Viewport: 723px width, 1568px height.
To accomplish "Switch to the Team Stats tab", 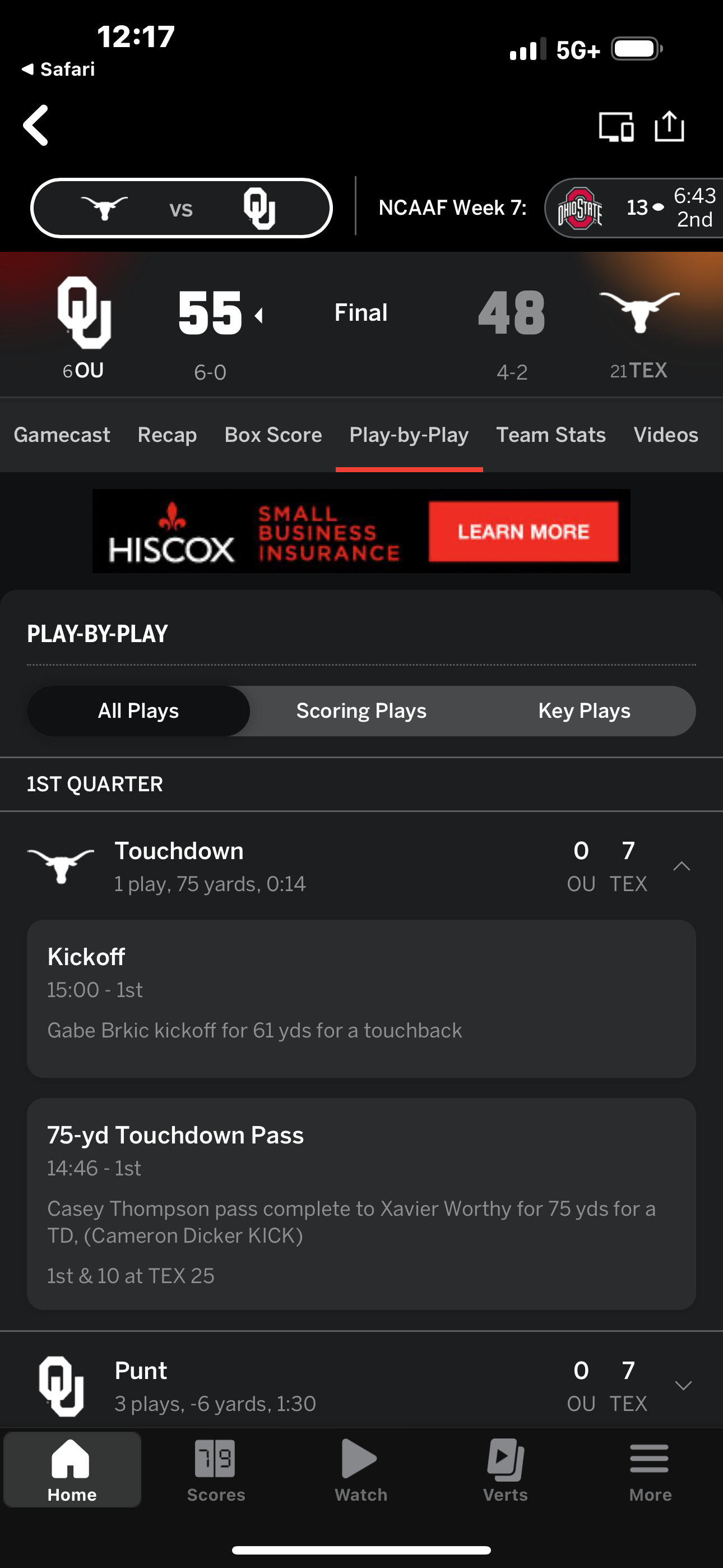I will coord(551,435).
